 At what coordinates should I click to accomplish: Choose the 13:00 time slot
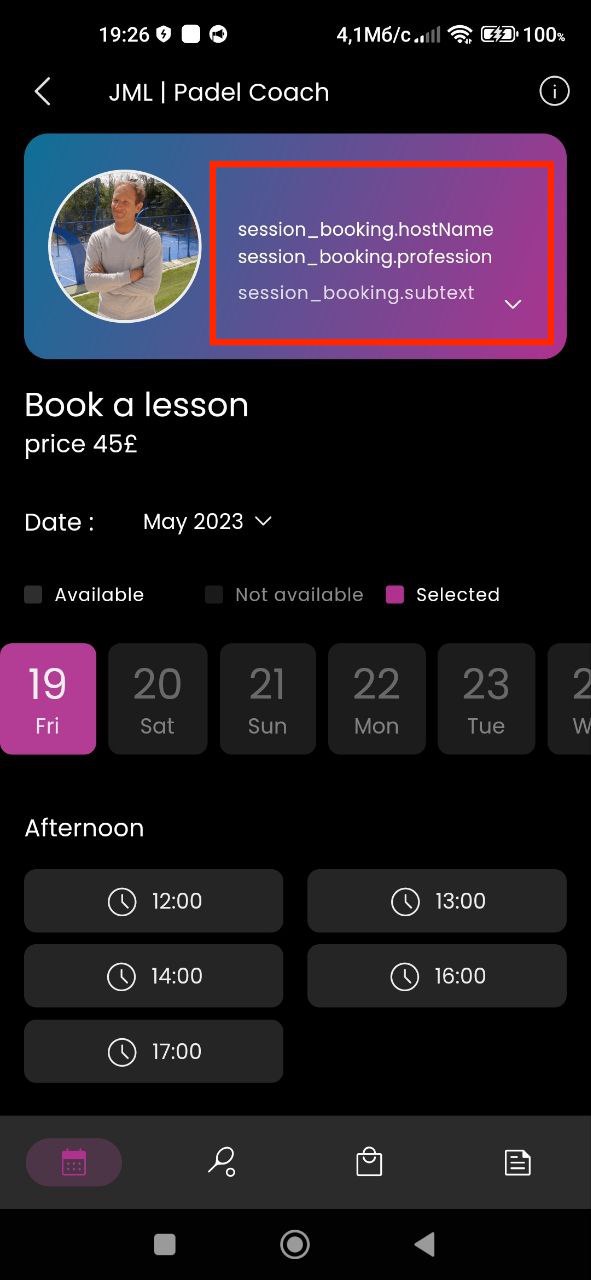(x=437, y=901)
